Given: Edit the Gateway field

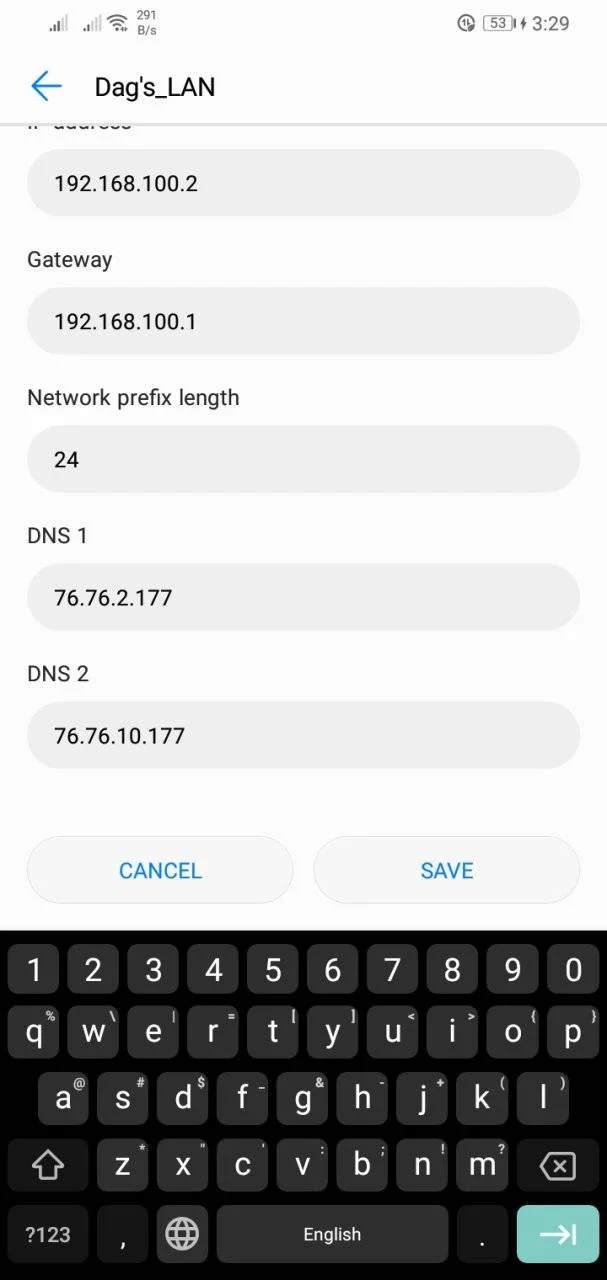Looking at the screenshot, I should pyautogui.click(x=303, y=321).
